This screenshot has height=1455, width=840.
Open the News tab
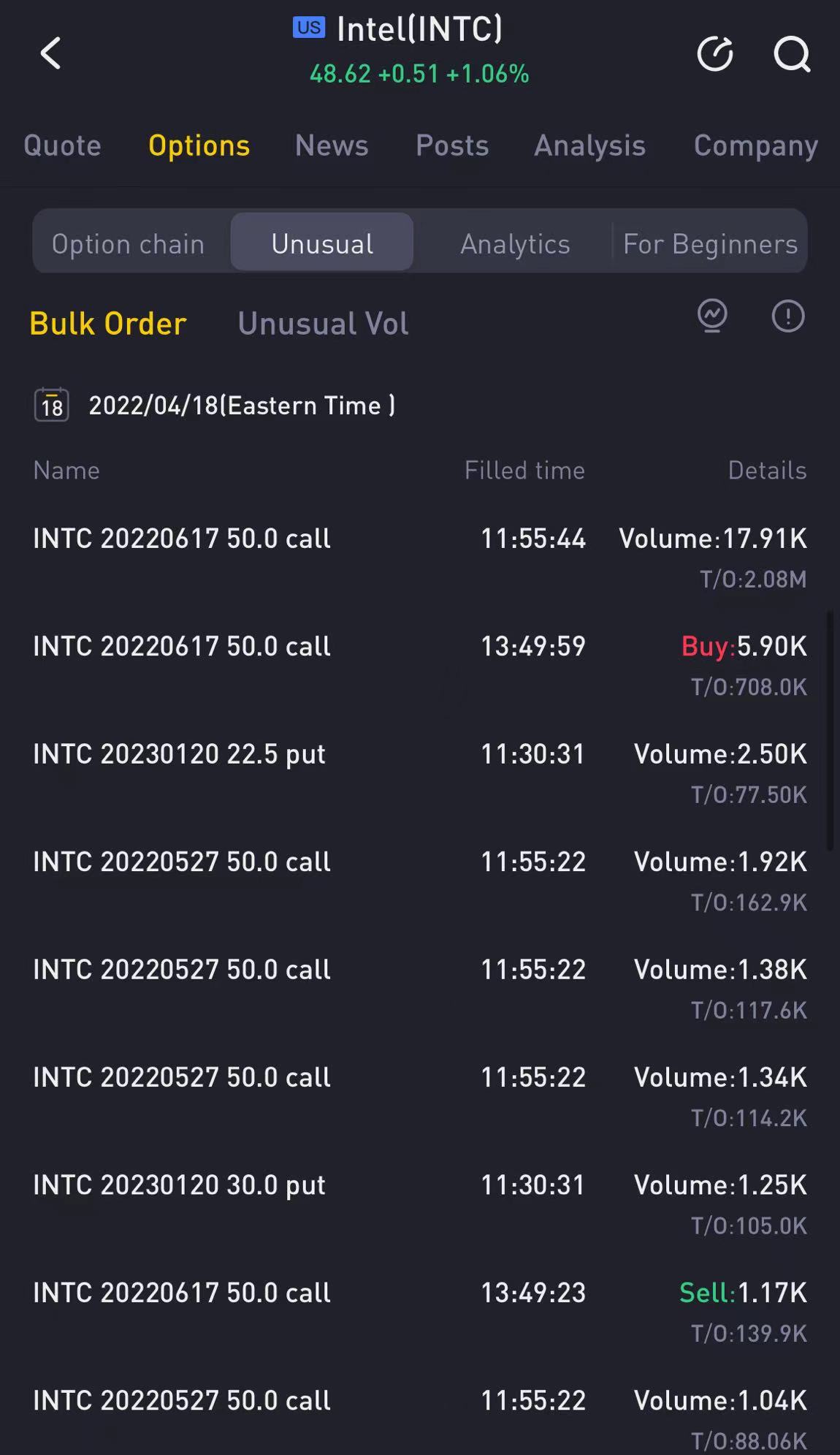(x=332, y=145)
